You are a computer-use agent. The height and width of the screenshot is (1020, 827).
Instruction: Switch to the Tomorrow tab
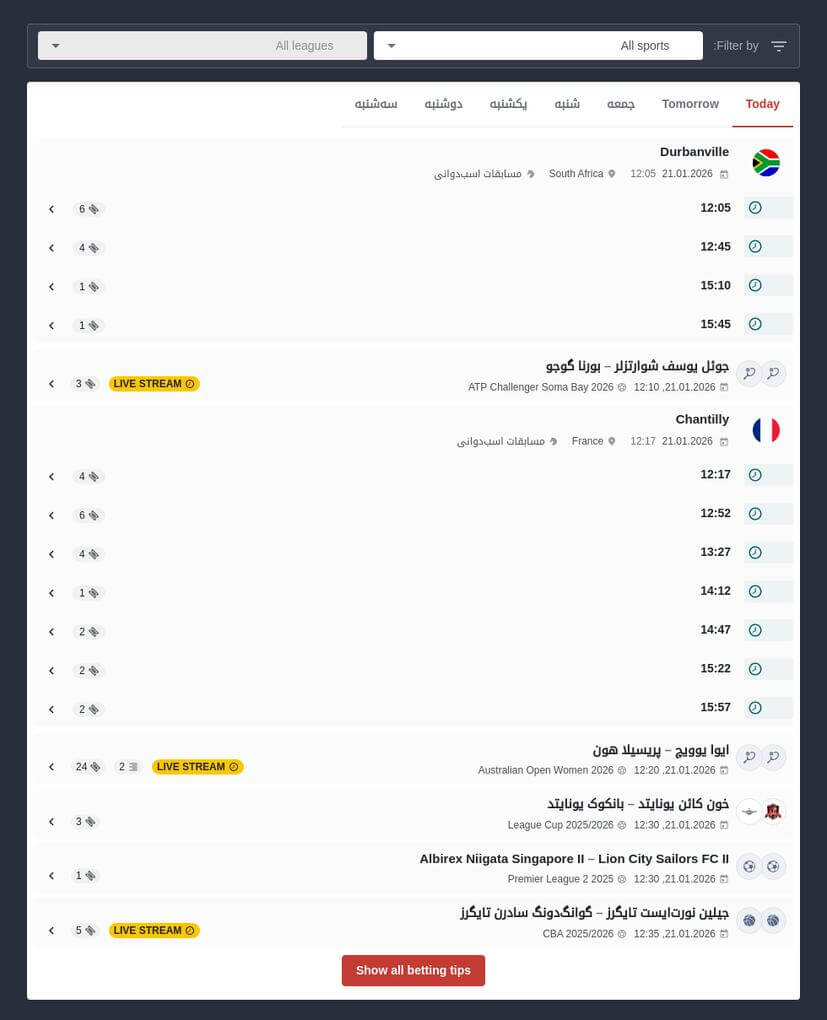[690, 104]
